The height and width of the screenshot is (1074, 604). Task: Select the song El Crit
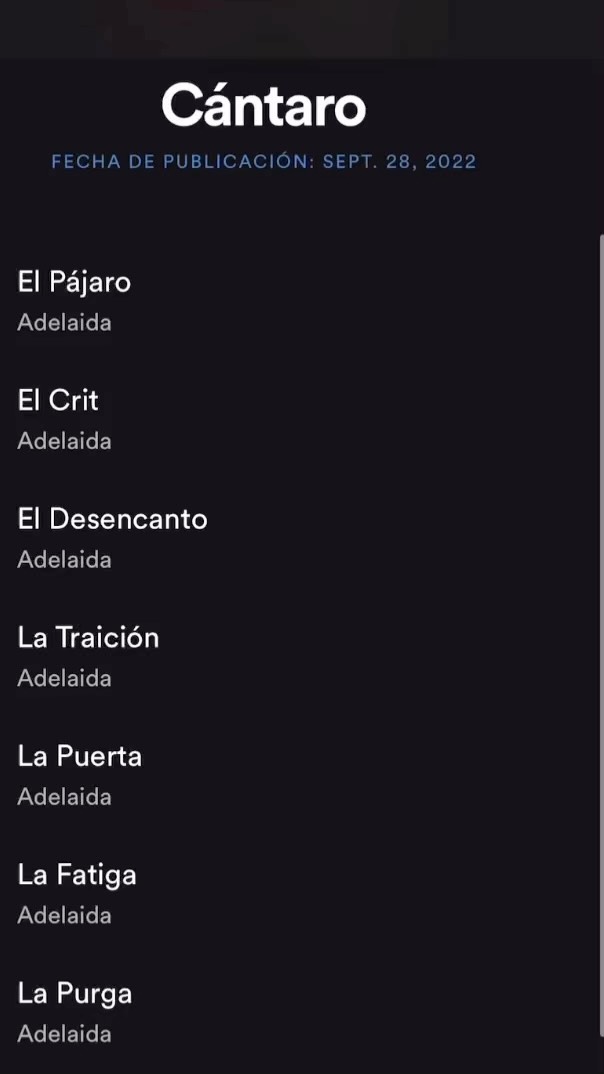click(58, 401)
